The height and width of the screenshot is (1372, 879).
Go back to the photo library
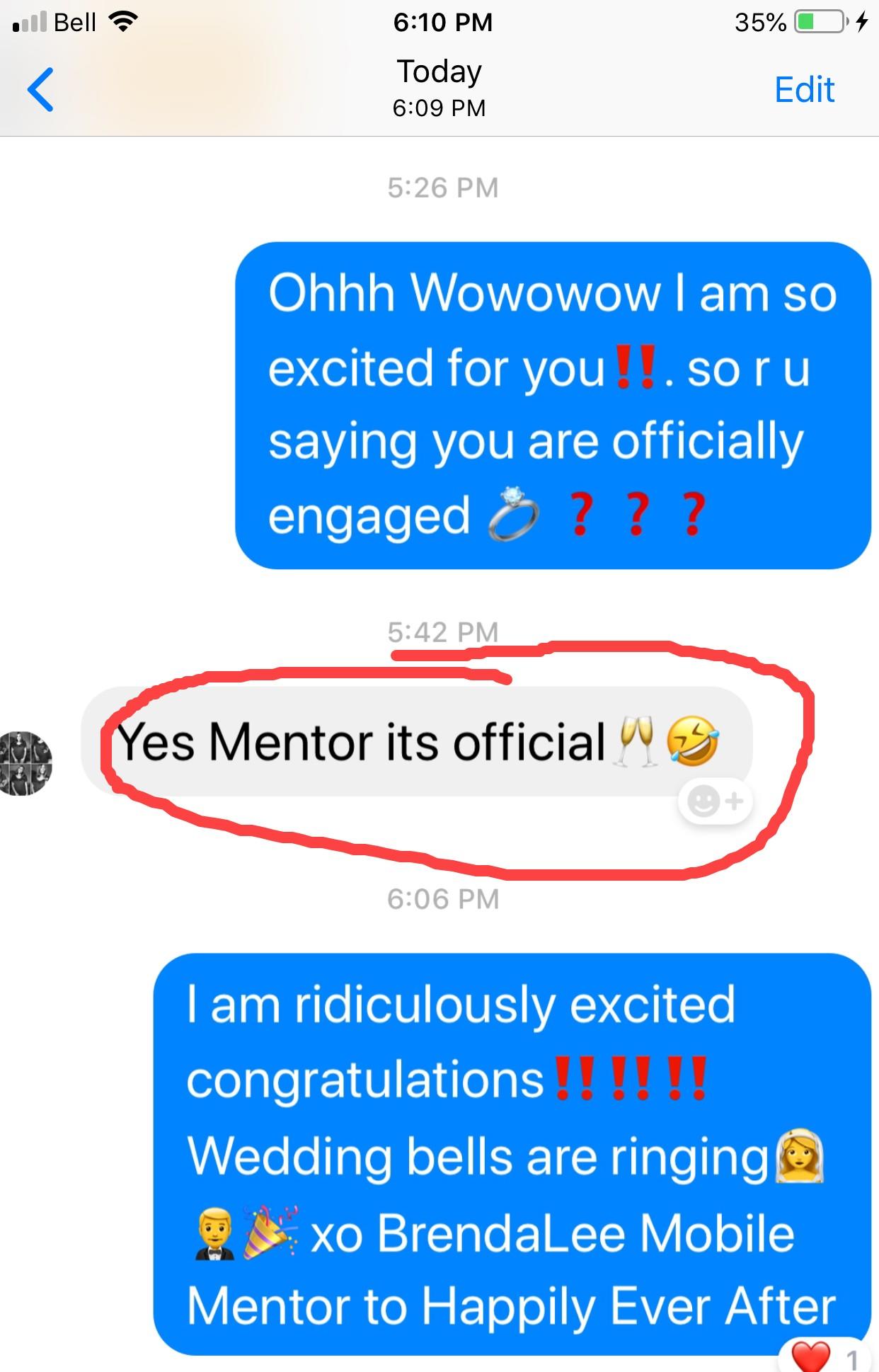point(40,90)
